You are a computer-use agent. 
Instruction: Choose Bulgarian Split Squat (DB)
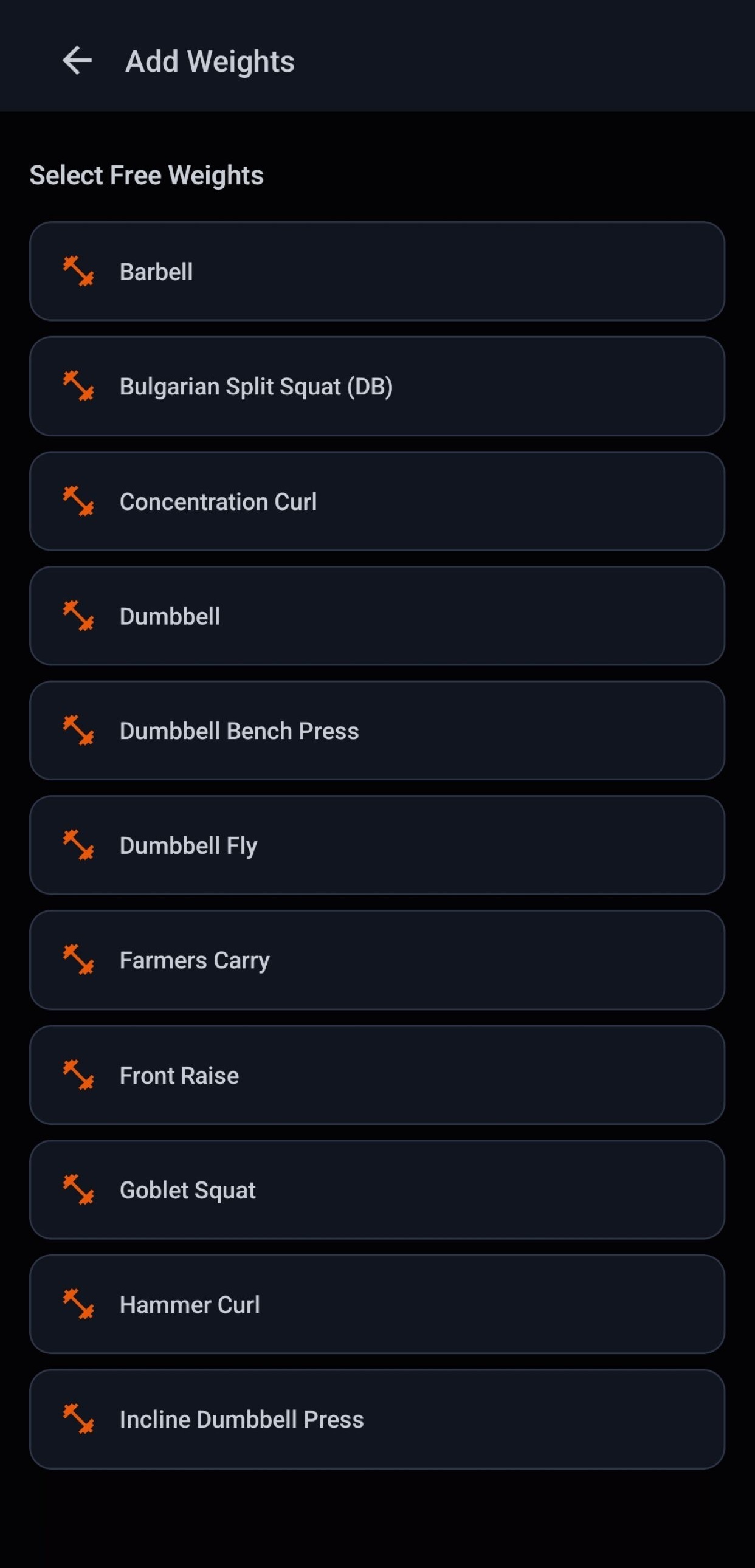pos(377,387)
